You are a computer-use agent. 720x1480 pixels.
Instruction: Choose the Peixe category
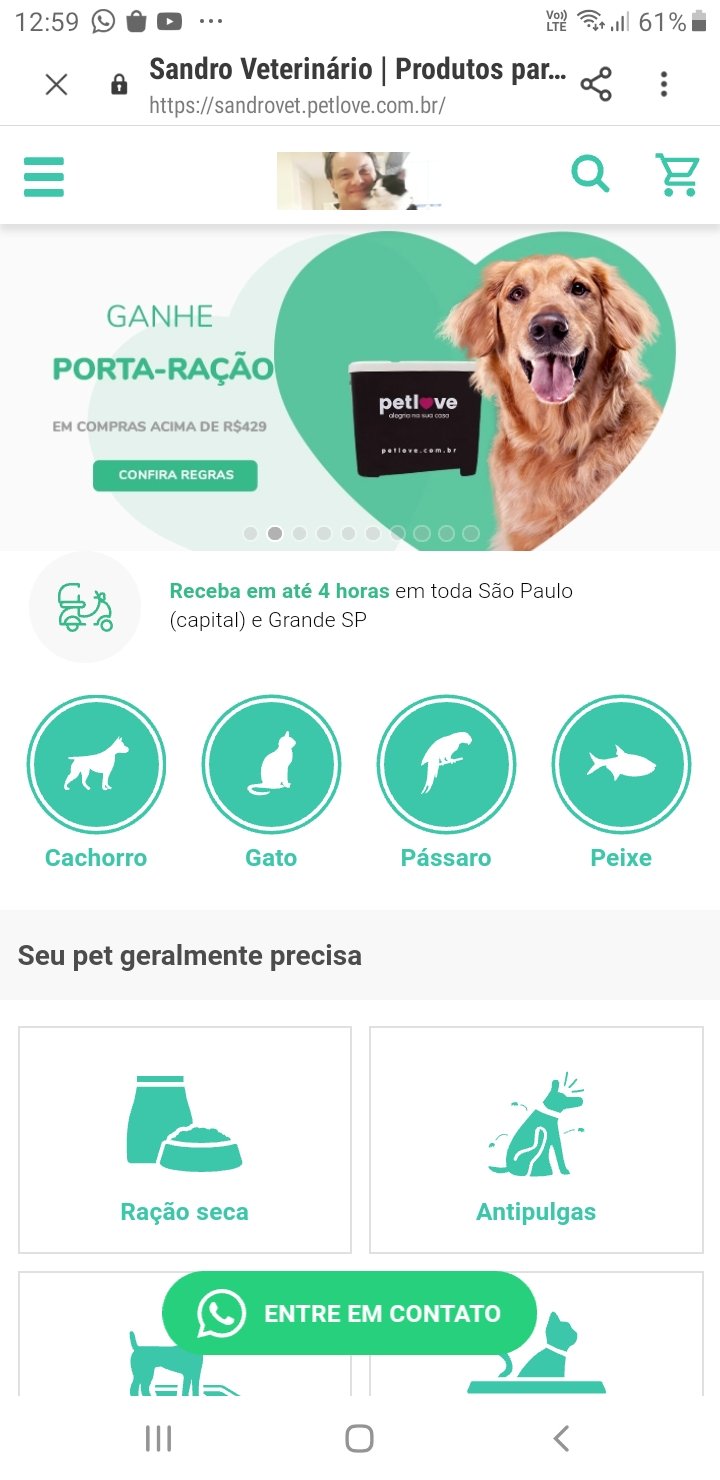[x=621, y=766]
